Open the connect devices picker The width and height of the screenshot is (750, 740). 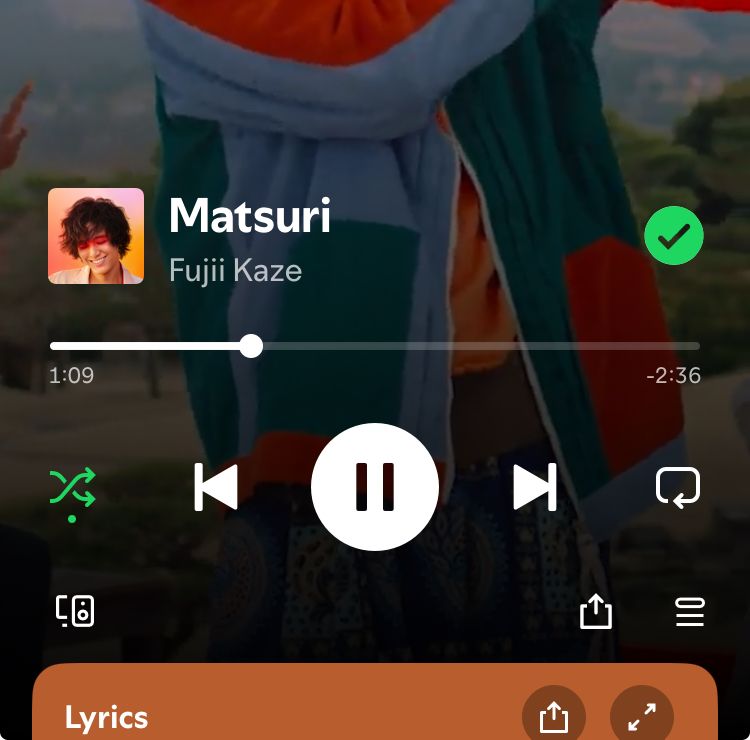75,610
